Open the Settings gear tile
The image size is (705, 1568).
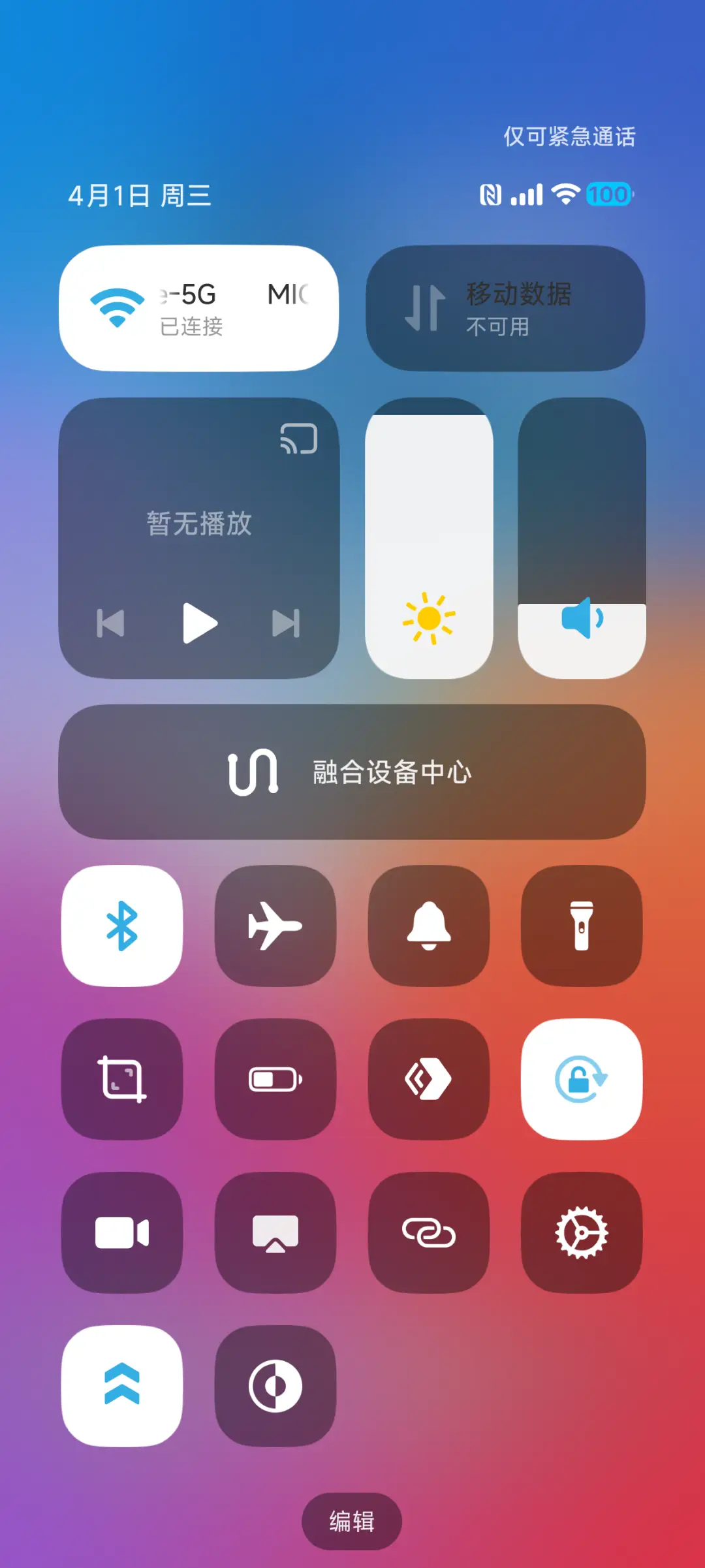point(582,1234)
